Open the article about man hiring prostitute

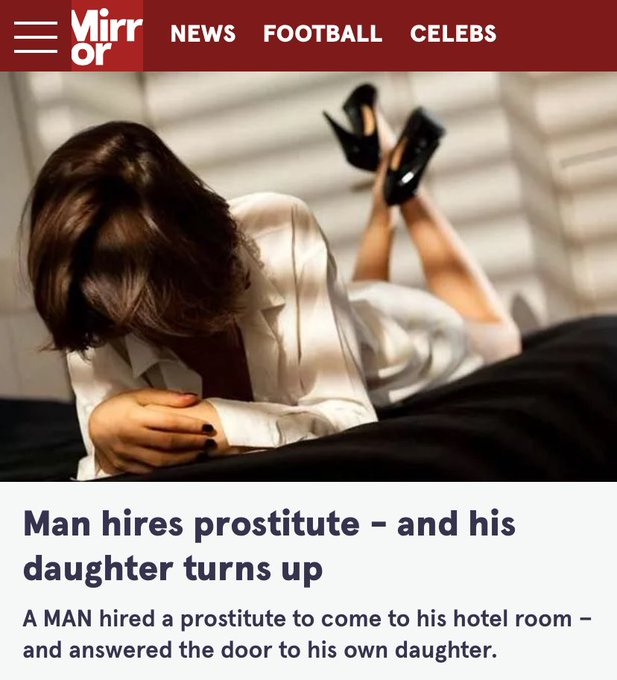click(268, 546)
